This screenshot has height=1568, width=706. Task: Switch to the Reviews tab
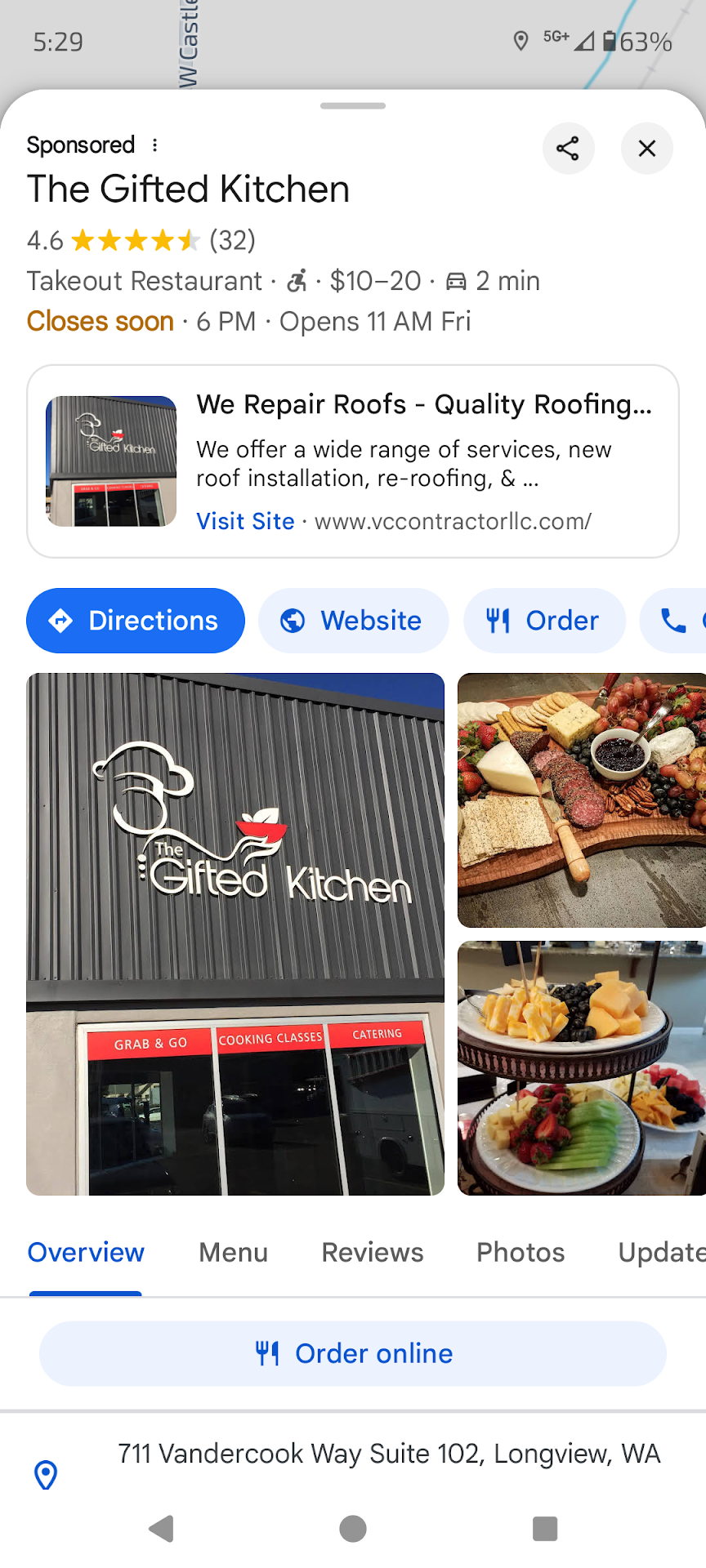click(373, 1252)
